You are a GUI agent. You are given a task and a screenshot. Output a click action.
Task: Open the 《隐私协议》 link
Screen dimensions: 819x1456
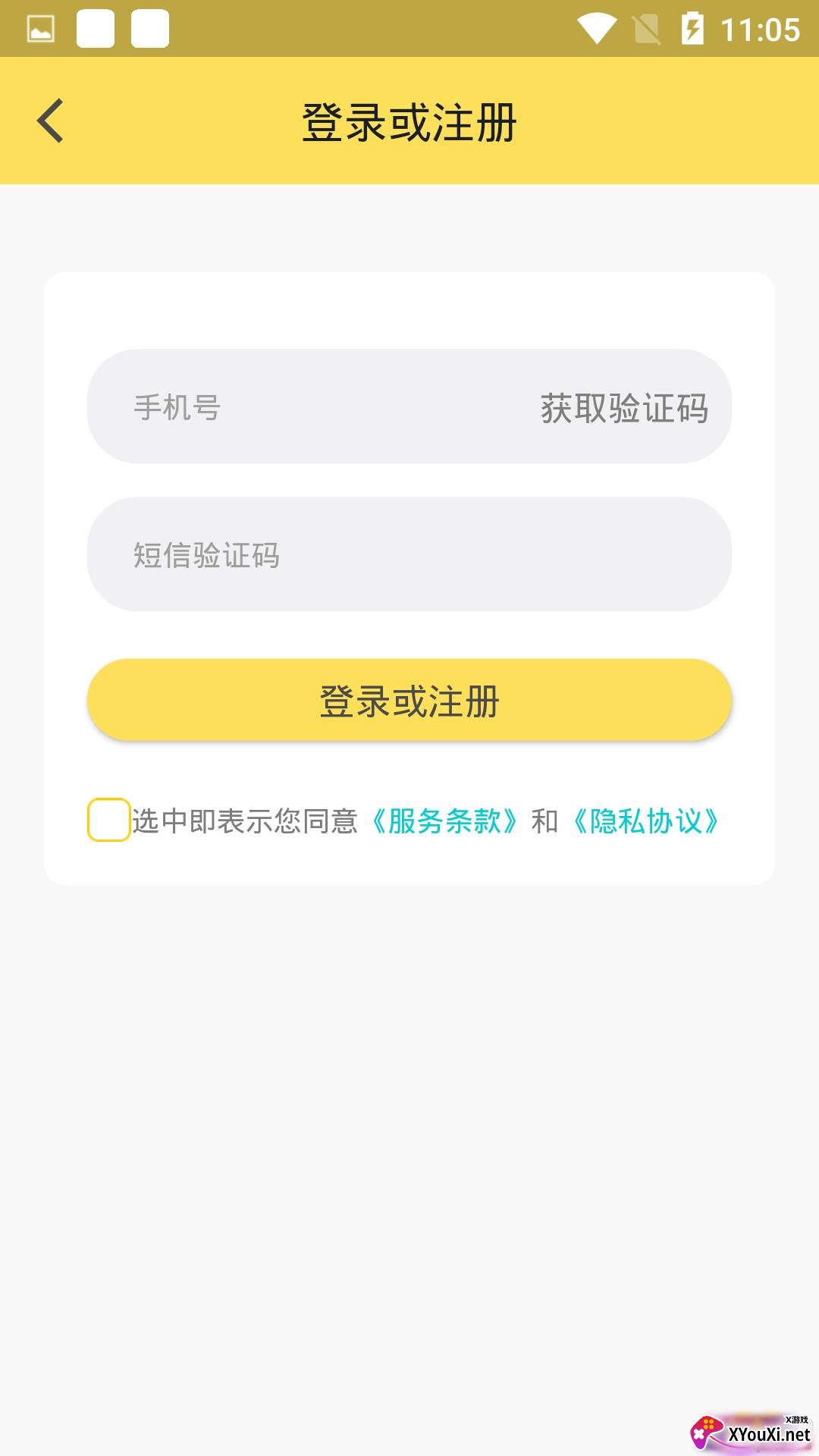coord(646,821)
